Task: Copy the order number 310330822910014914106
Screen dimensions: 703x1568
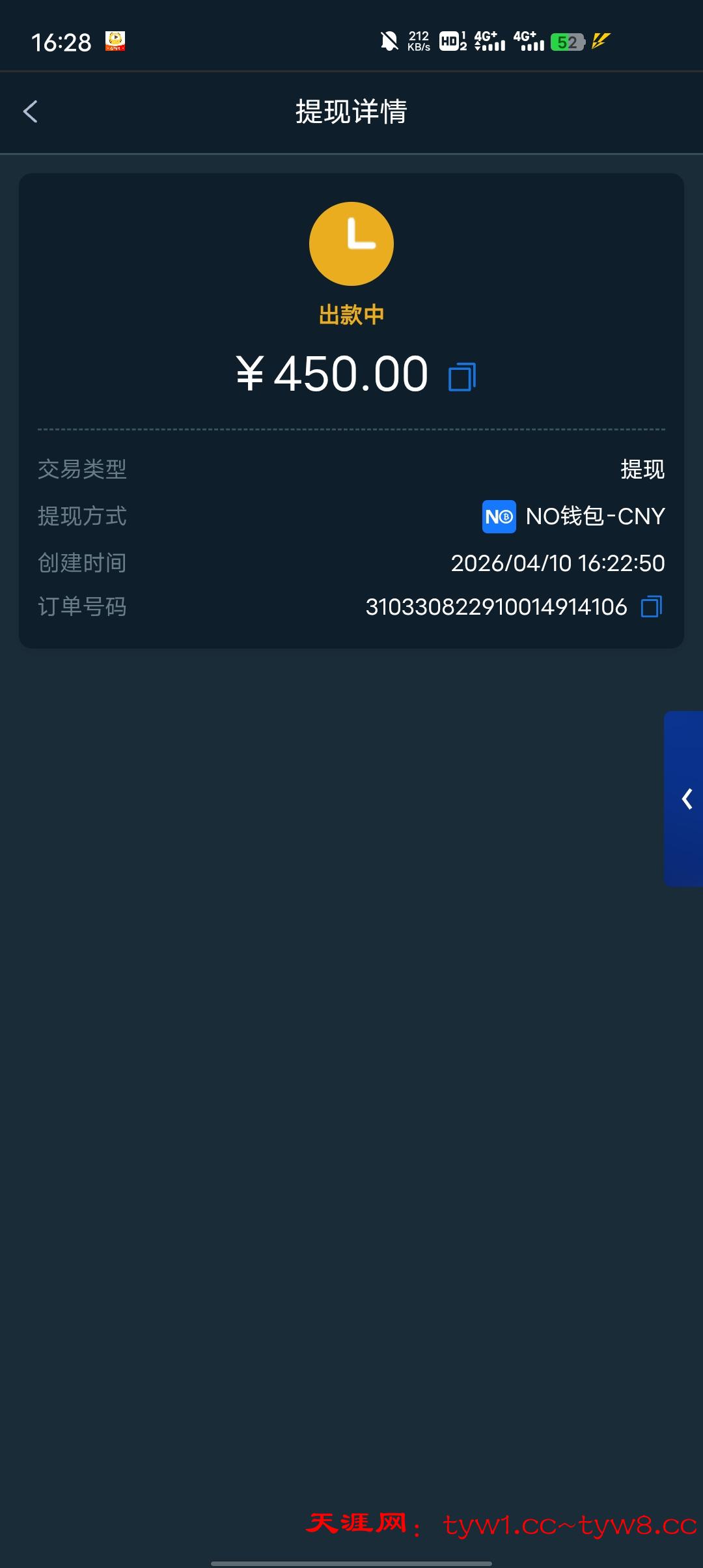Action: tap(651, 607)
